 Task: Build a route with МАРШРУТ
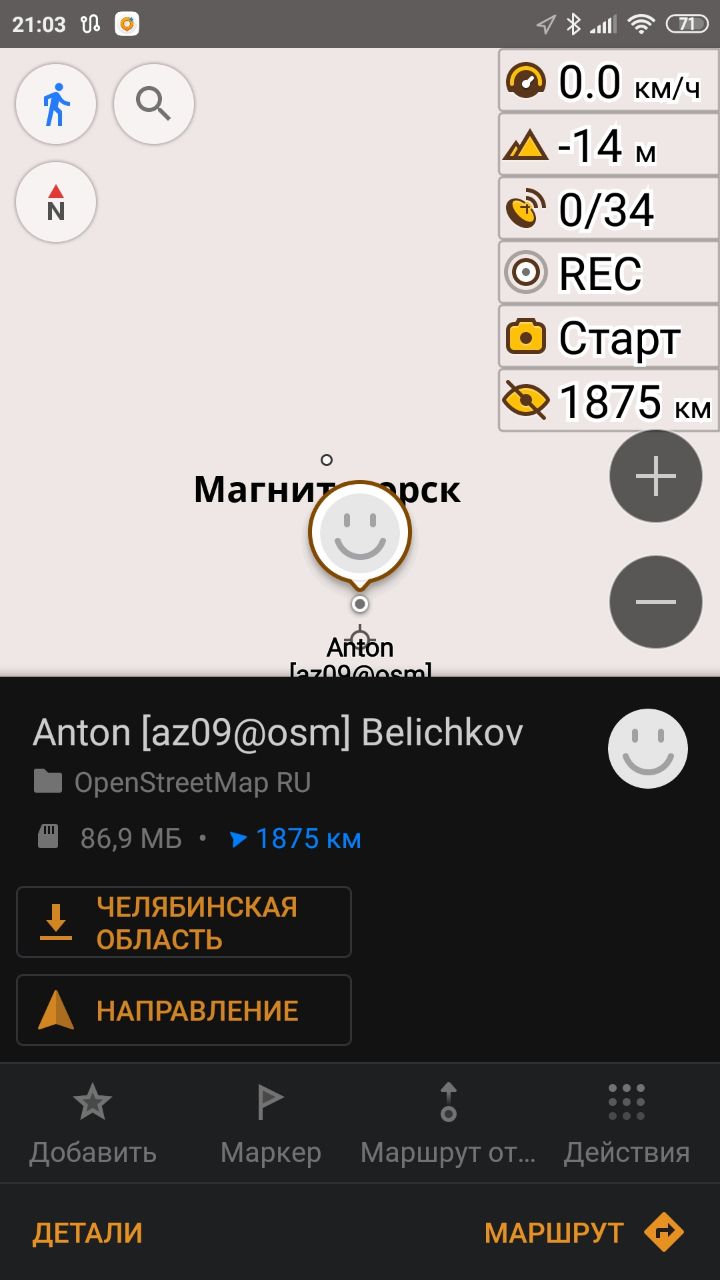585,1233
